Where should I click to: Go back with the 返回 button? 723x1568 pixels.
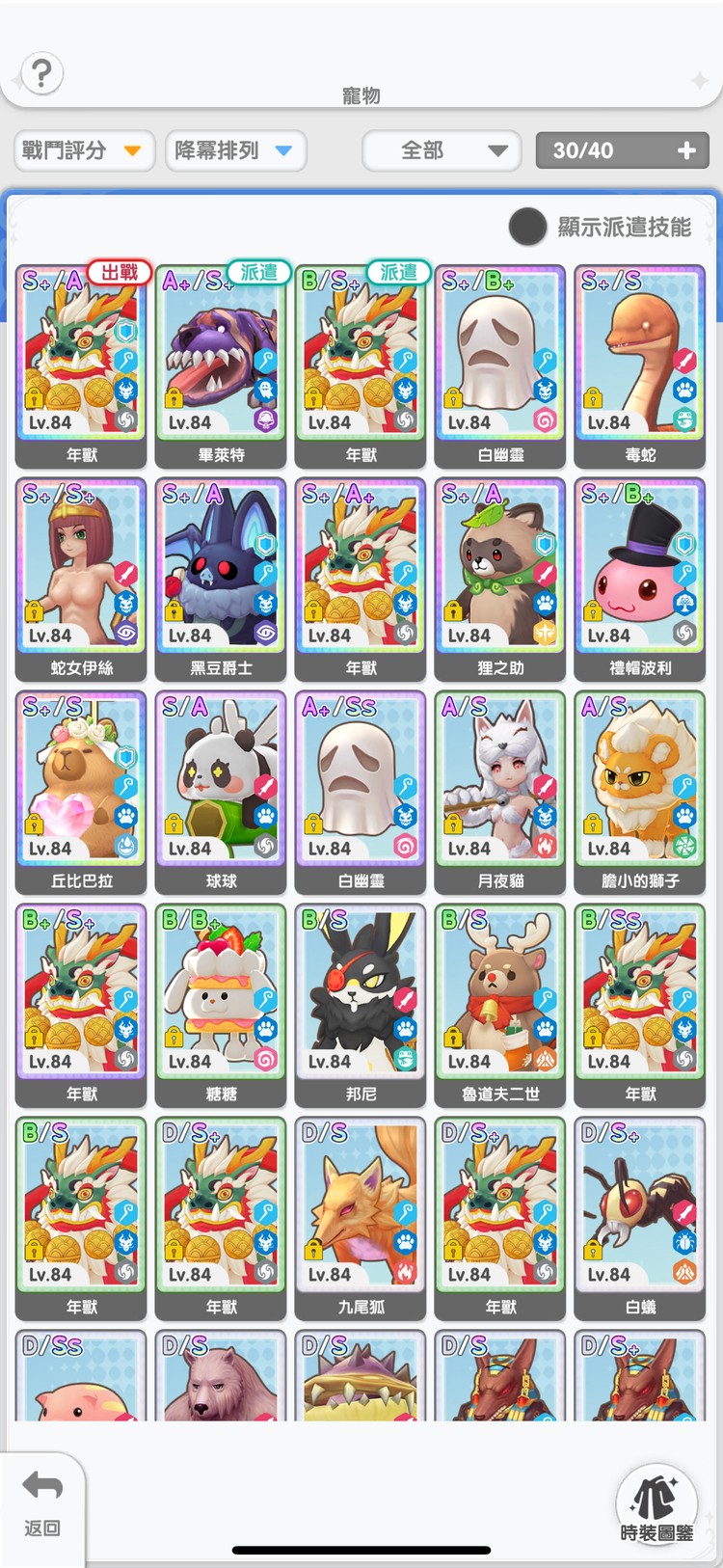click(x=41, y=1502)
